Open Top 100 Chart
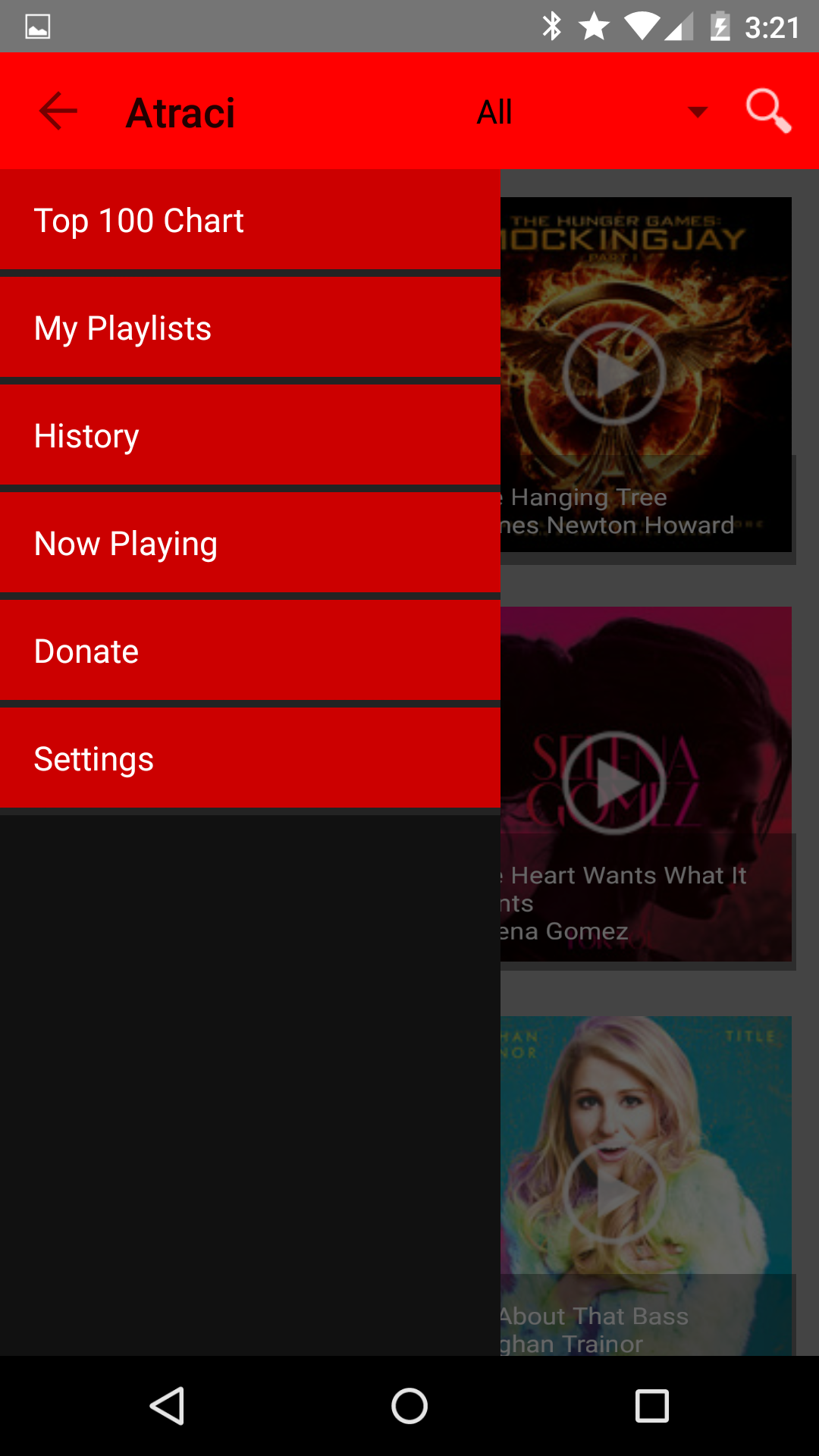Screen dimensions: 819x1456 tap(250, 221)
